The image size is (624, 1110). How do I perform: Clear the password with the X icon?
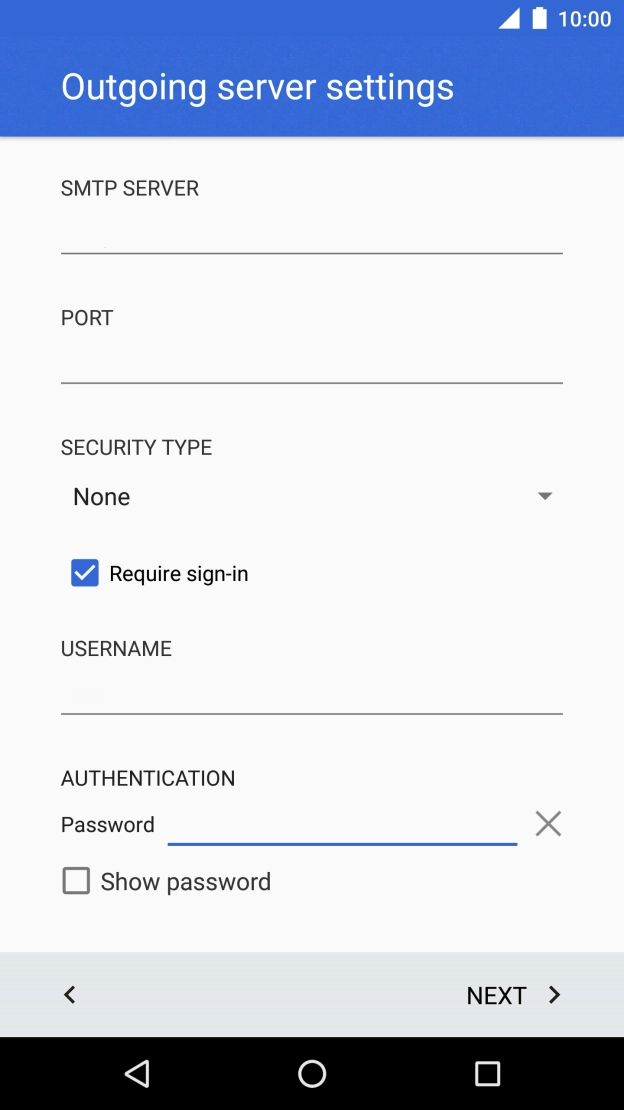(x=548, y=824)
